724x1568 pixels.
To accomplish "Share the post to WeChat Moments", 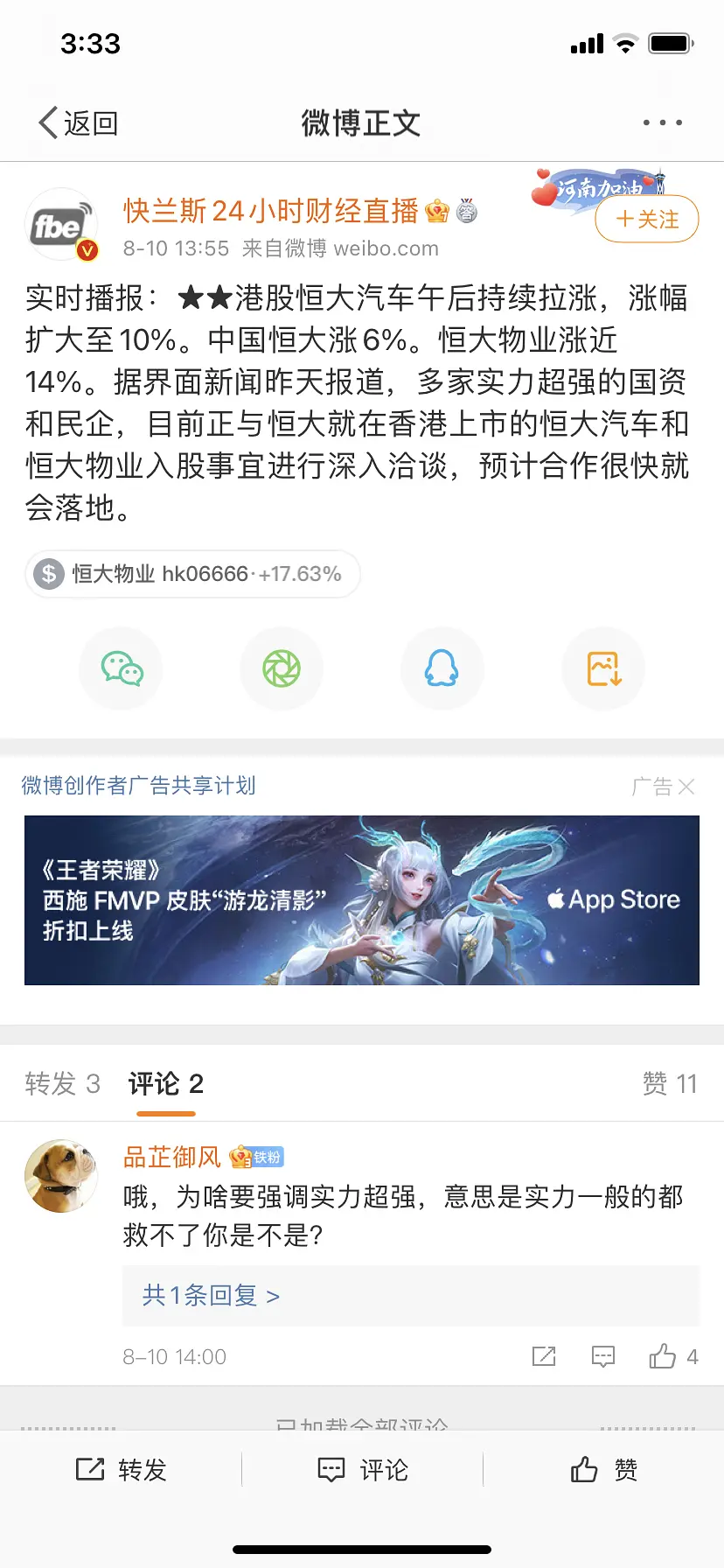I will tap(282, 669).
